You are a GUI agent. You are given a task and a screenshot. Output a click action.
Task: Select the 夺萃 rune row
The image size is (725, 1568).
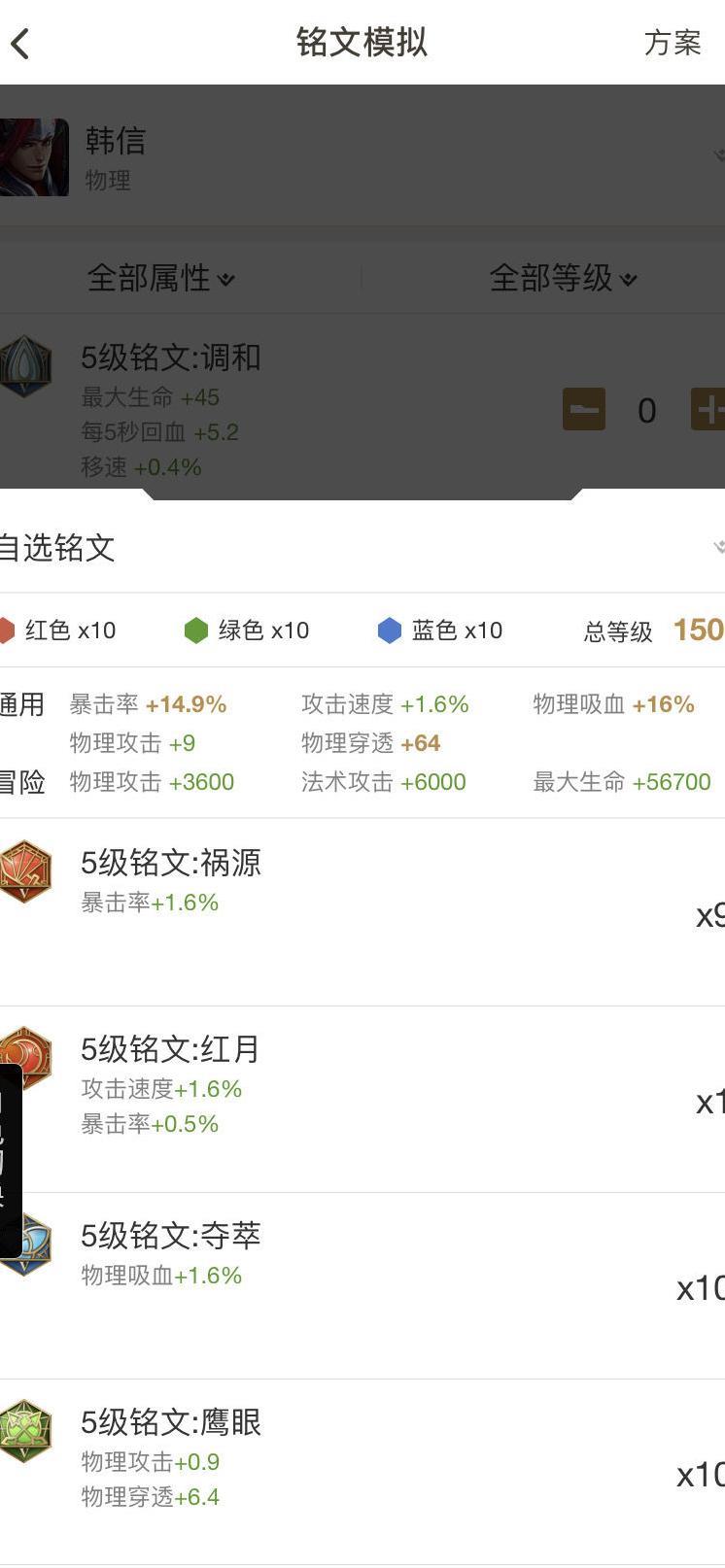click(x=362, y=1285)
